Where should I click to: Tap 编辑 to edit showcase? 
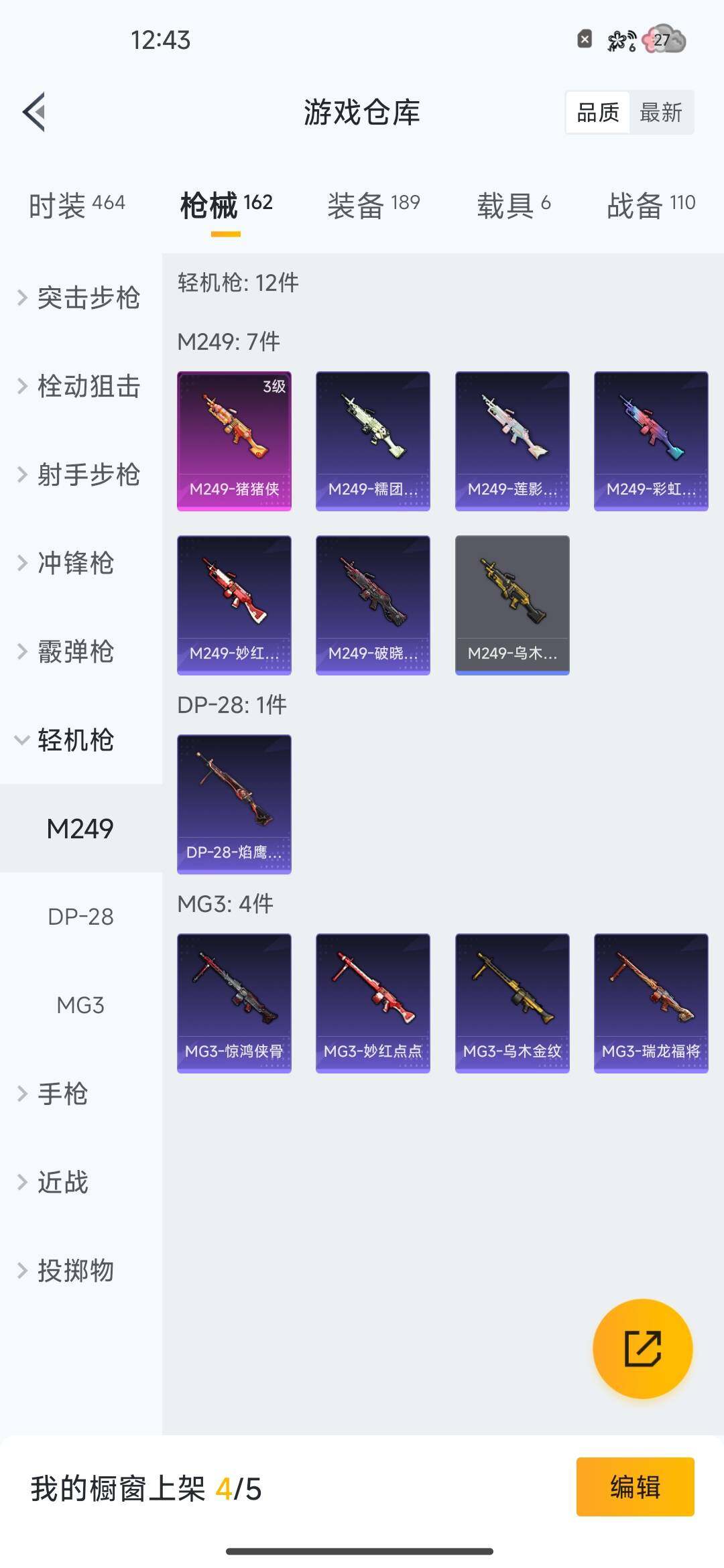pyautogui.click(x=635, y=1486)
